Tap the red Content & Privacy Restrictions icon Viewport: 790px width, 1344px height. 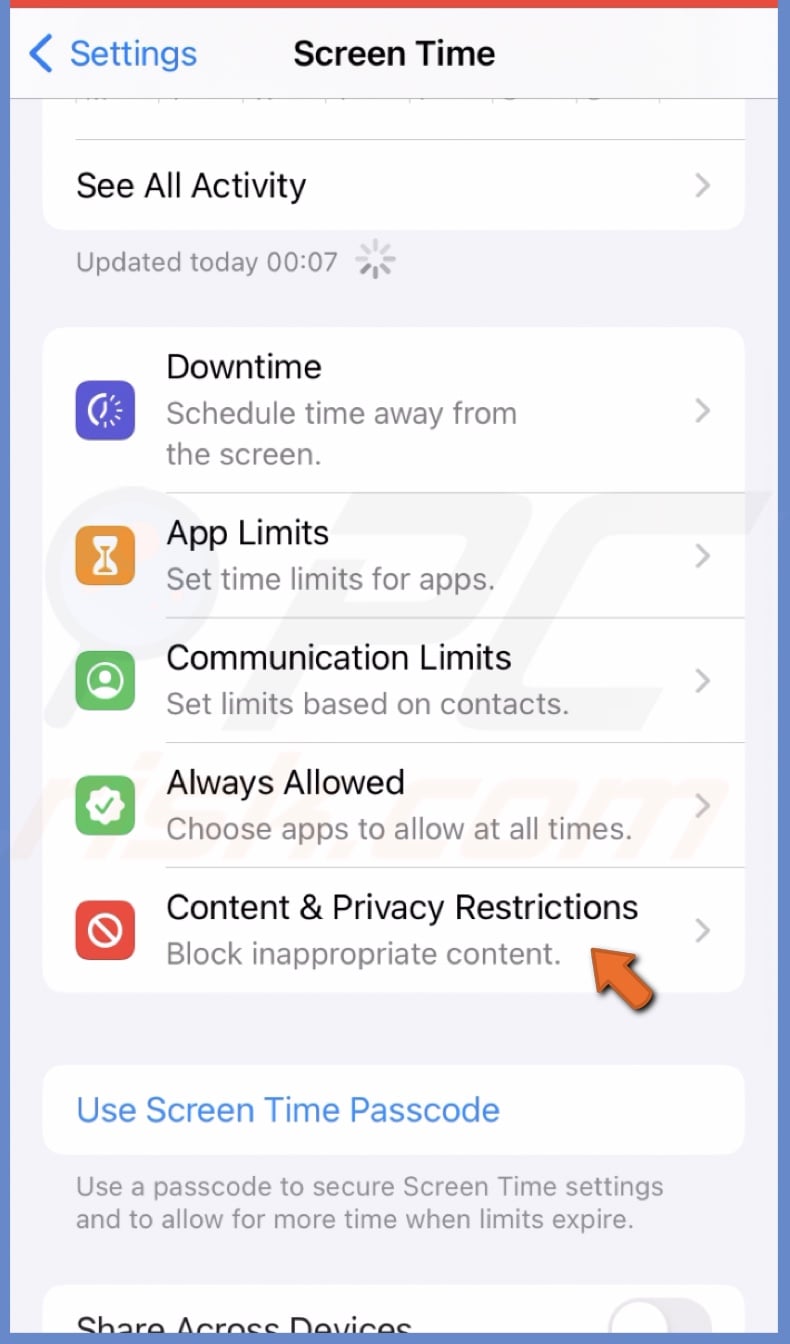[x=104, y=930]
